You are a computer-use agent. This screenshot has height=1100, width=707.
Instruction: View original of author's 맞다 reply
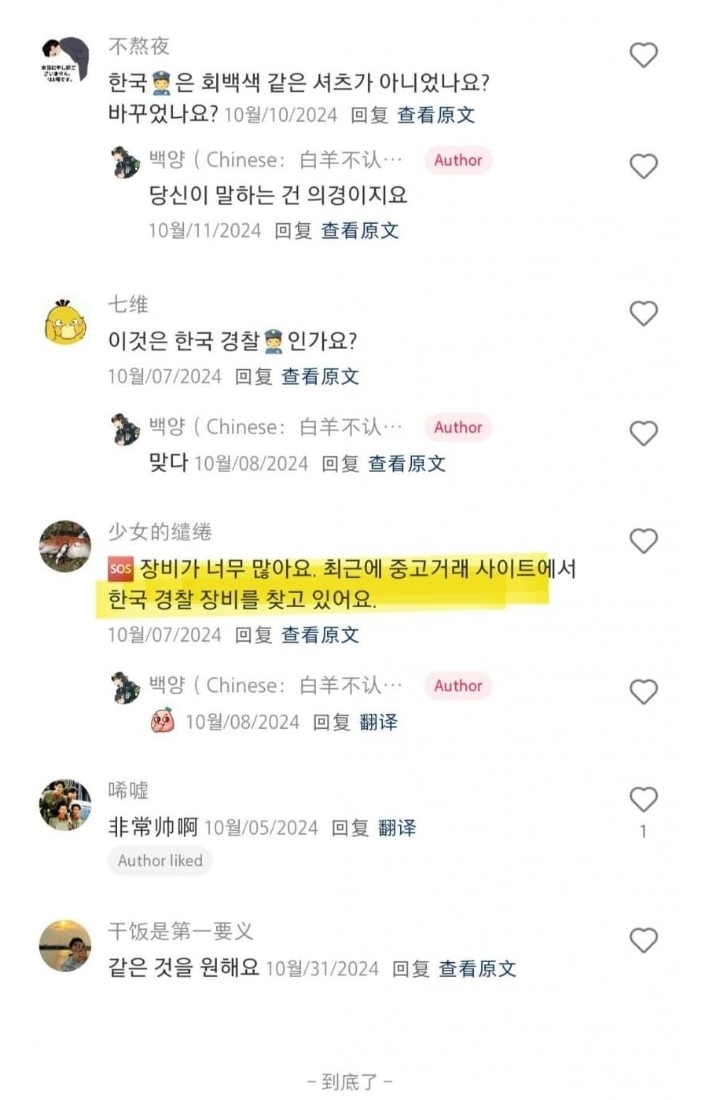coord(407,463)
